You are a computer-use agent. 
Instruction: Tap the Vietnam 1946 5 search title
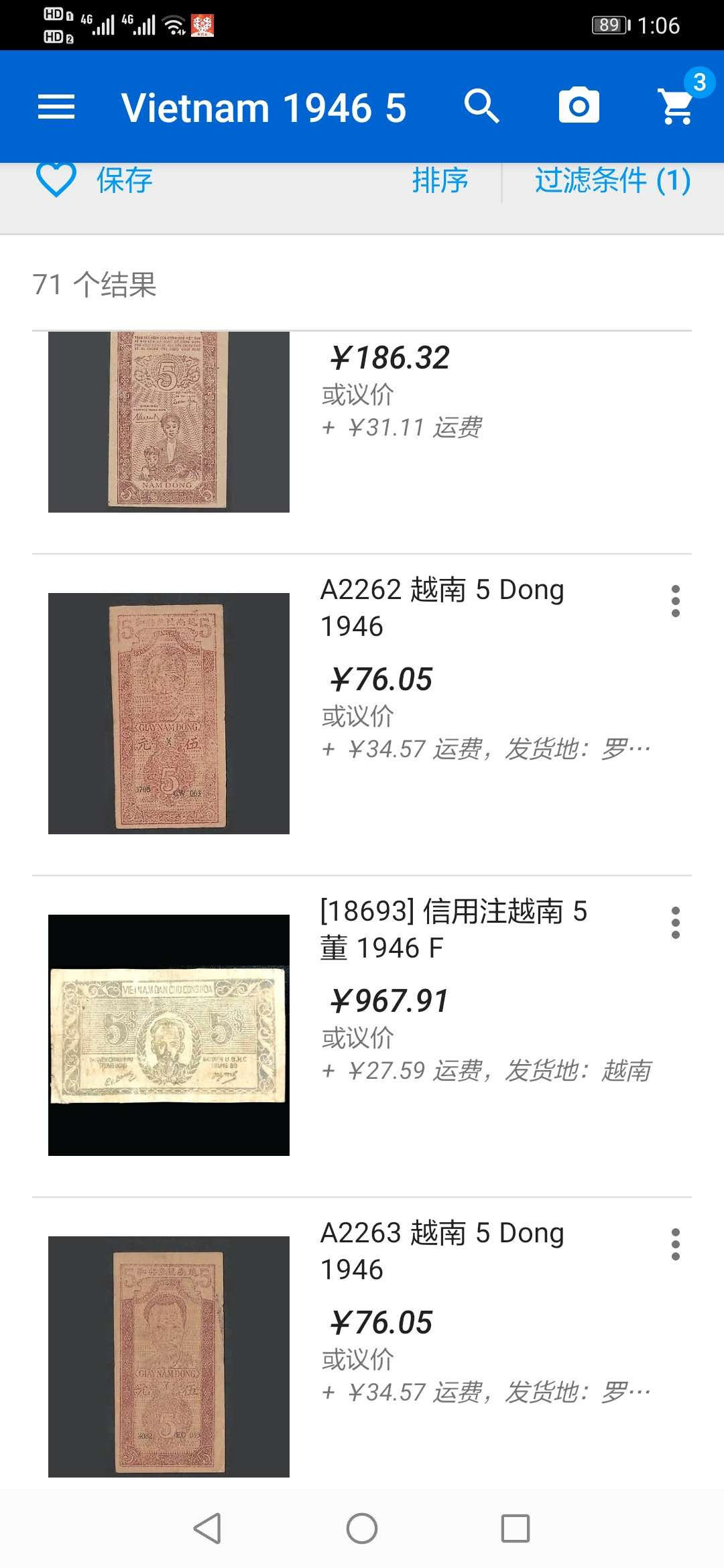coord(265,106)
